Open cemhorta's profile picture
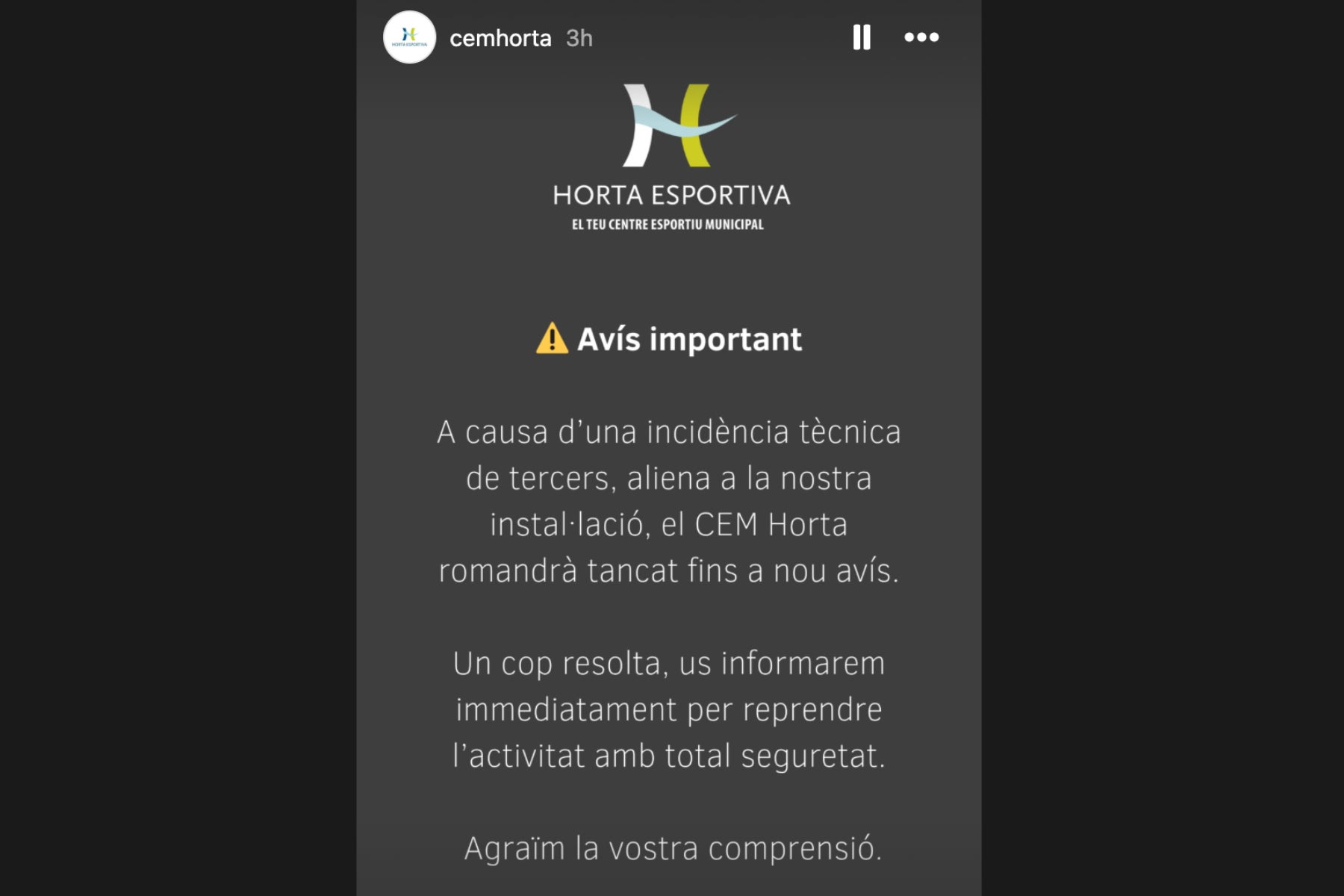The image size is (1344, 896). (409, 37)
